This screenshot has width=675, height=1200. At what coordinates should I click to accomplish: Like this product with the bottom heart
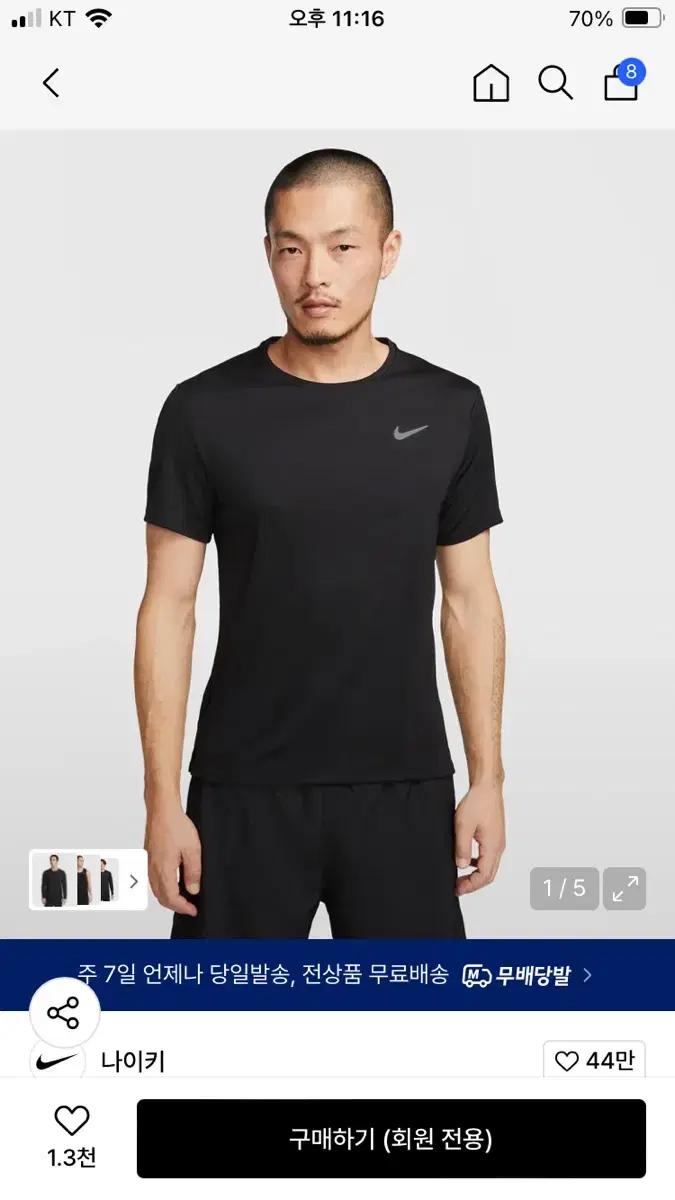click(x=71, y=1122)
